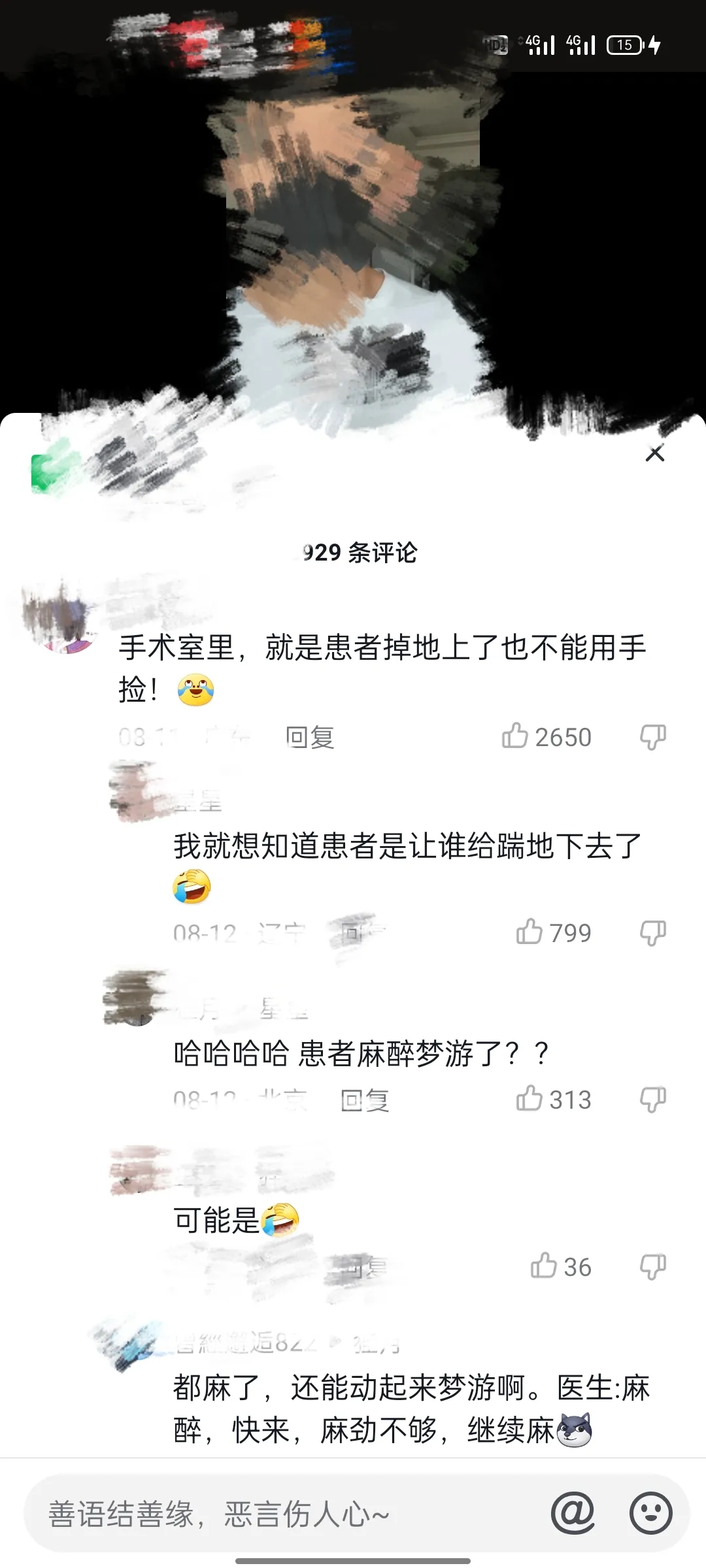Dislike the 我就想知道患者 comment

(652, 932)
